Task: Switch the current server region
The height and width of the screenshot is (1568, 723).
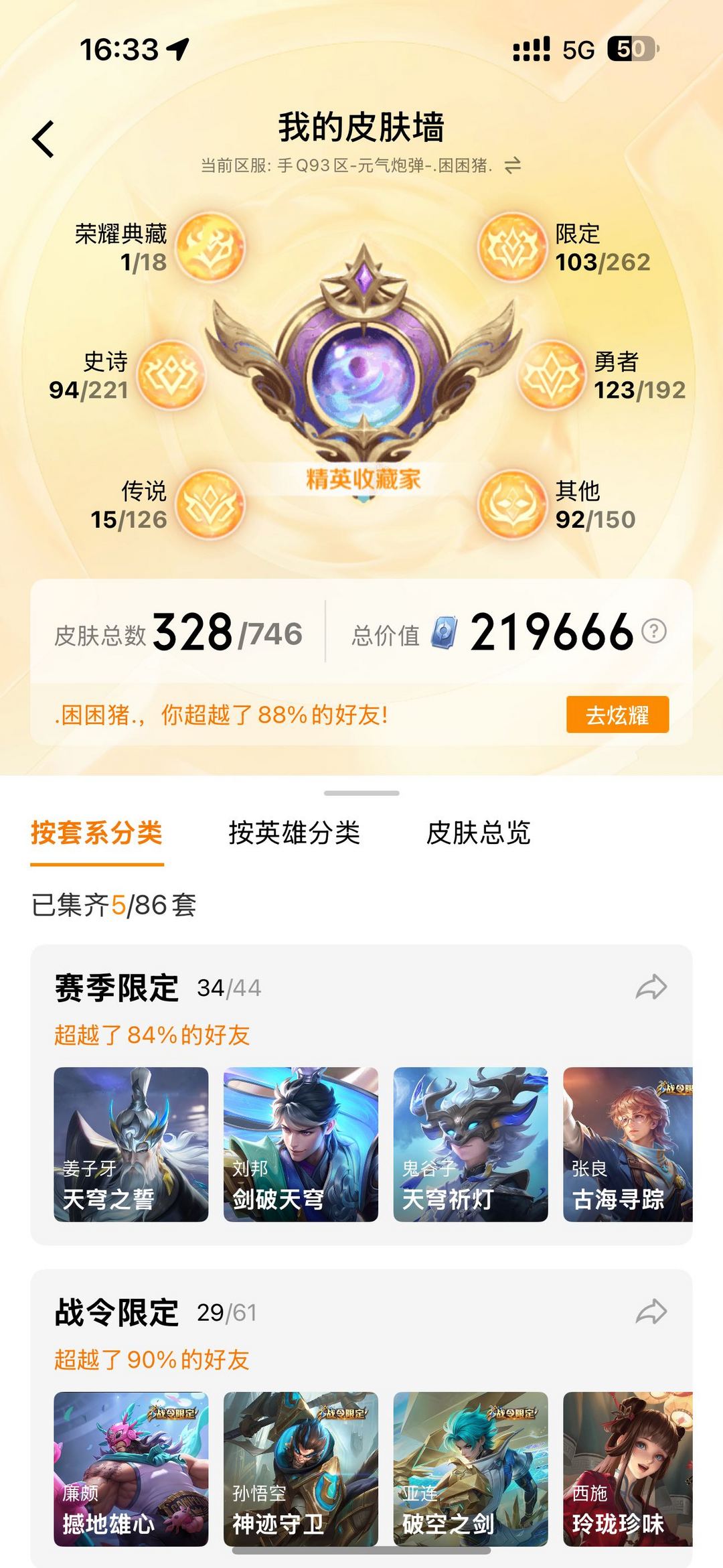Action: pyautogui.click(x=513, y=165)
